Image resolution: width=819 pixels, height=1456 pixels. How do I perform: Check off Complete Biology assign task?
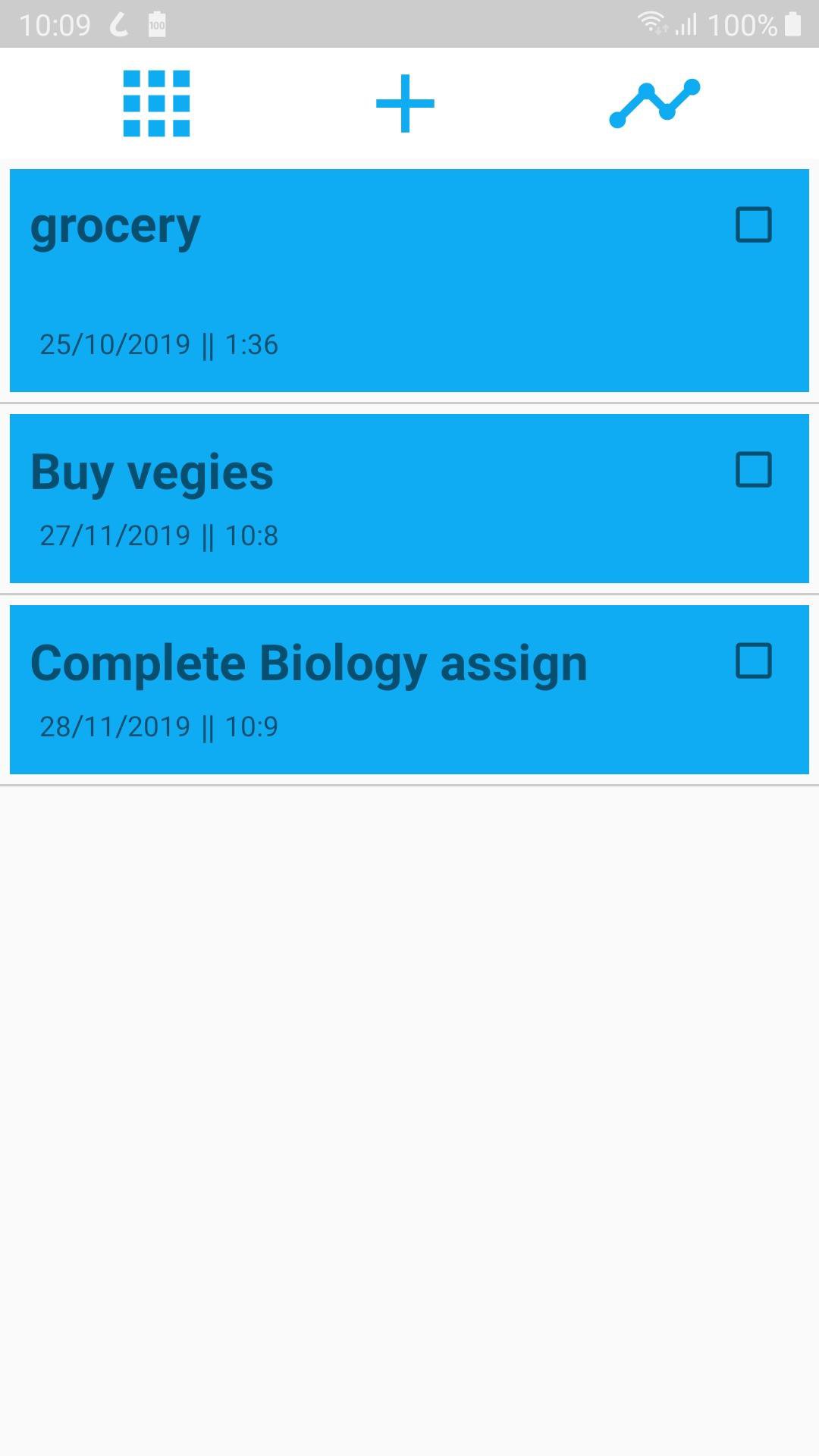pos(752,661)
